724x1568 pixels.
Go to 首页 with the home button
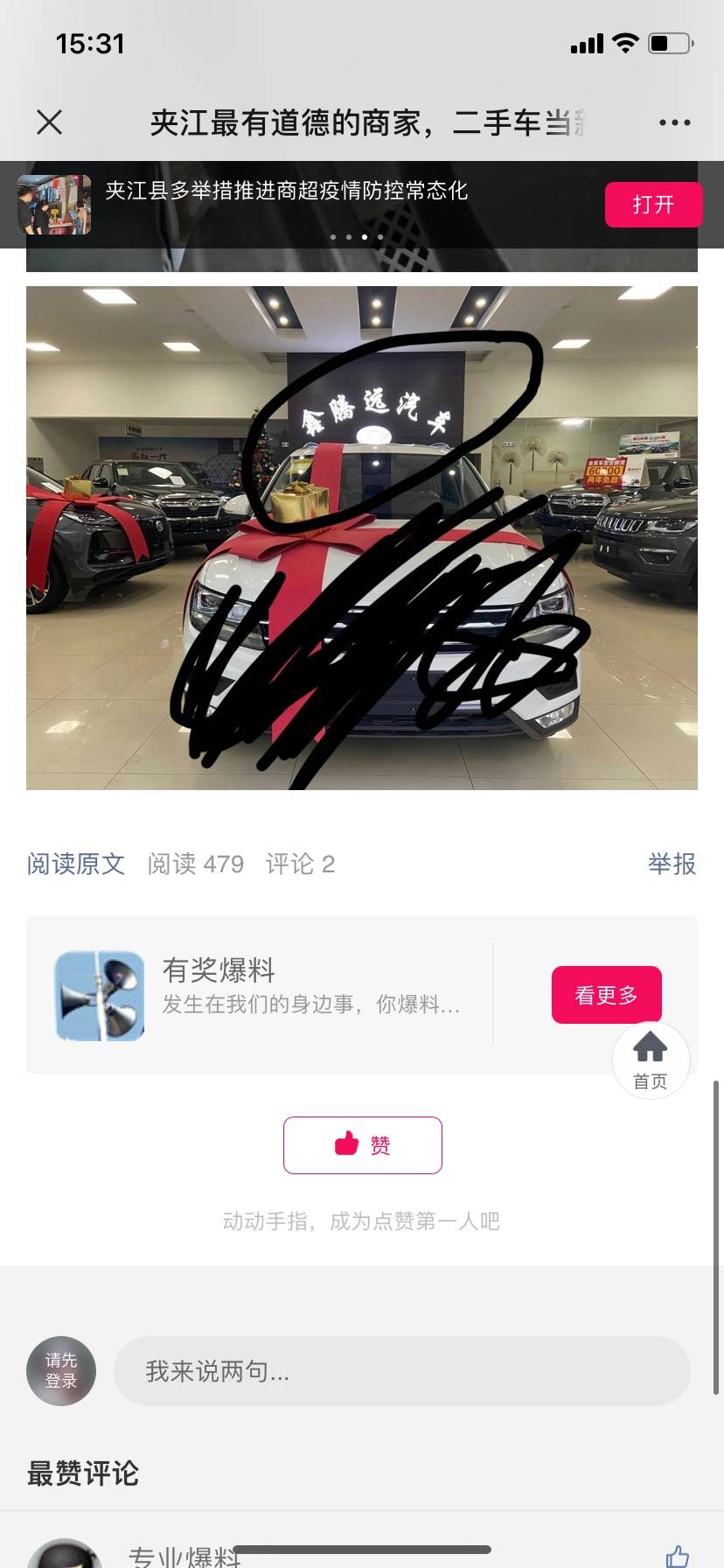[x=651, y=1060]
